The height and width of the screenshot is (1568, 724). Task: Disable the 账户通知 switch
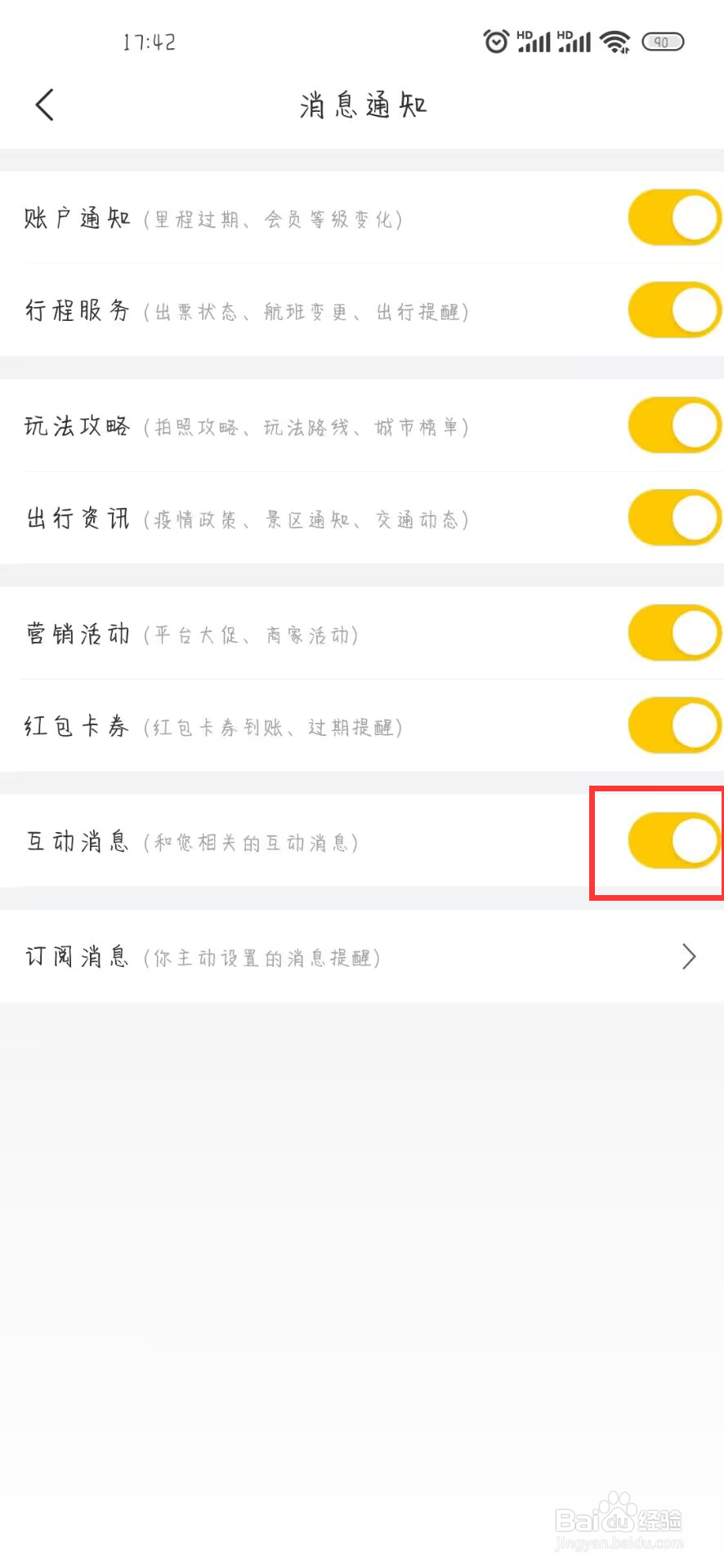click(x=673, y=217)
